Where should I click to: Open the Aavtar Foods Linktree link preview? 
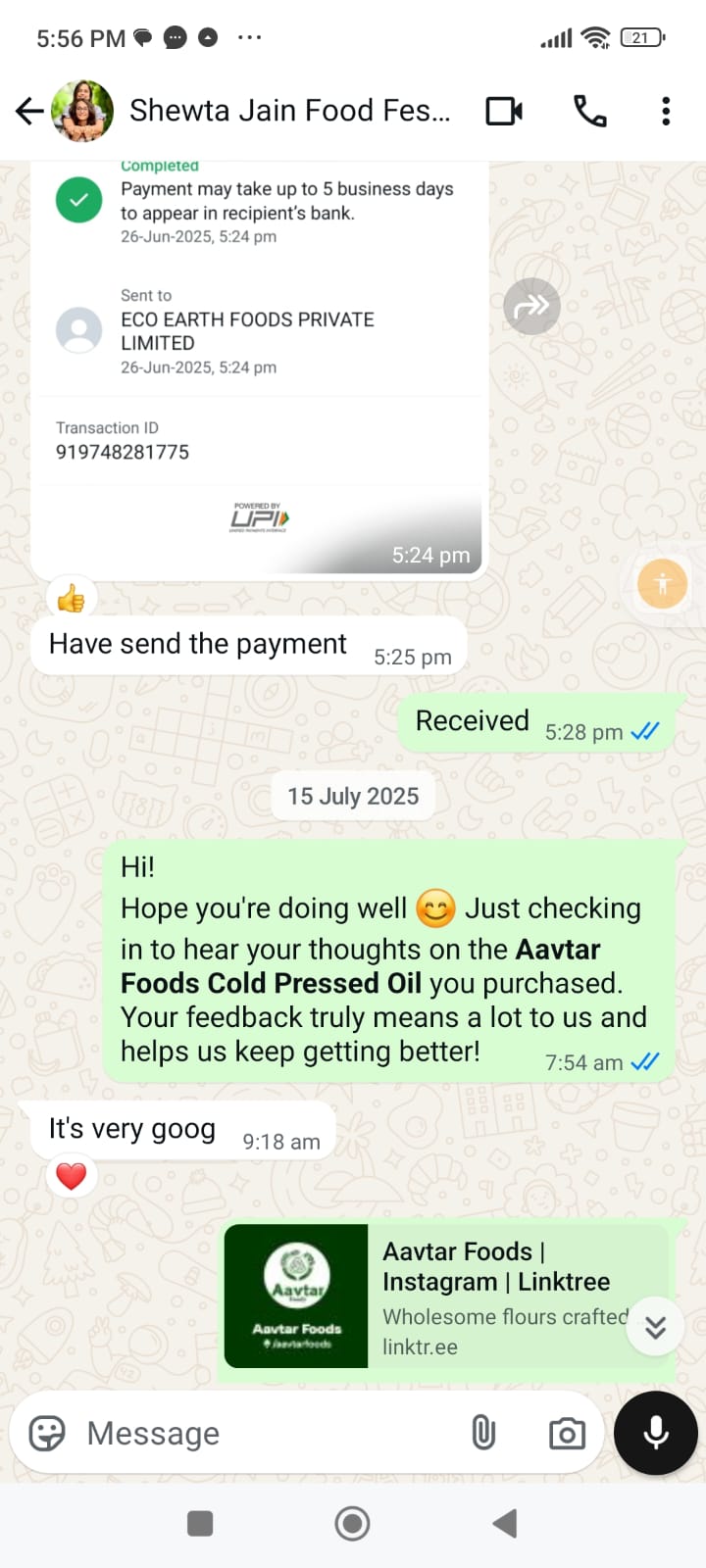coord(446,1296)
